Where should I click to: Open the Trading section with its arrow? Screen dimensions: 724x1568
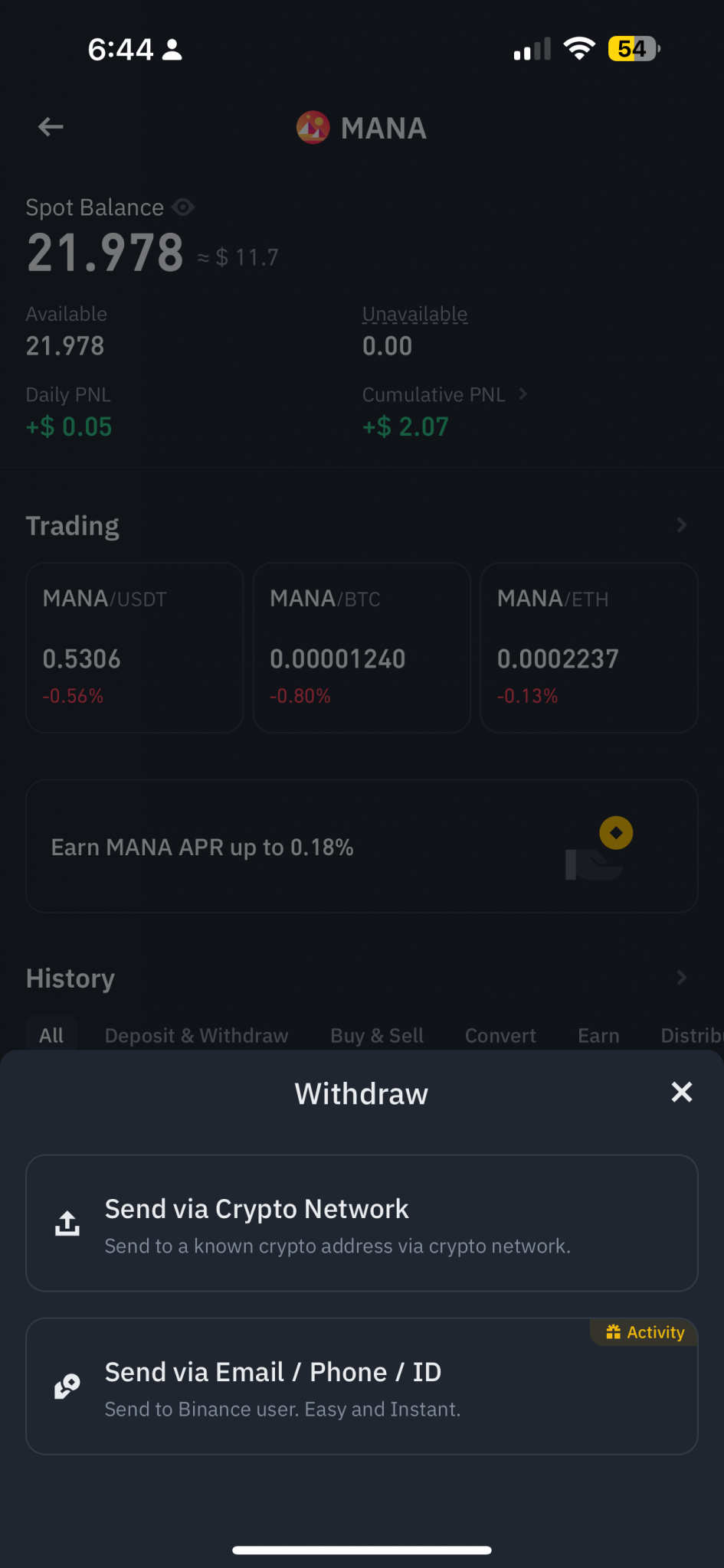point(681,525)
